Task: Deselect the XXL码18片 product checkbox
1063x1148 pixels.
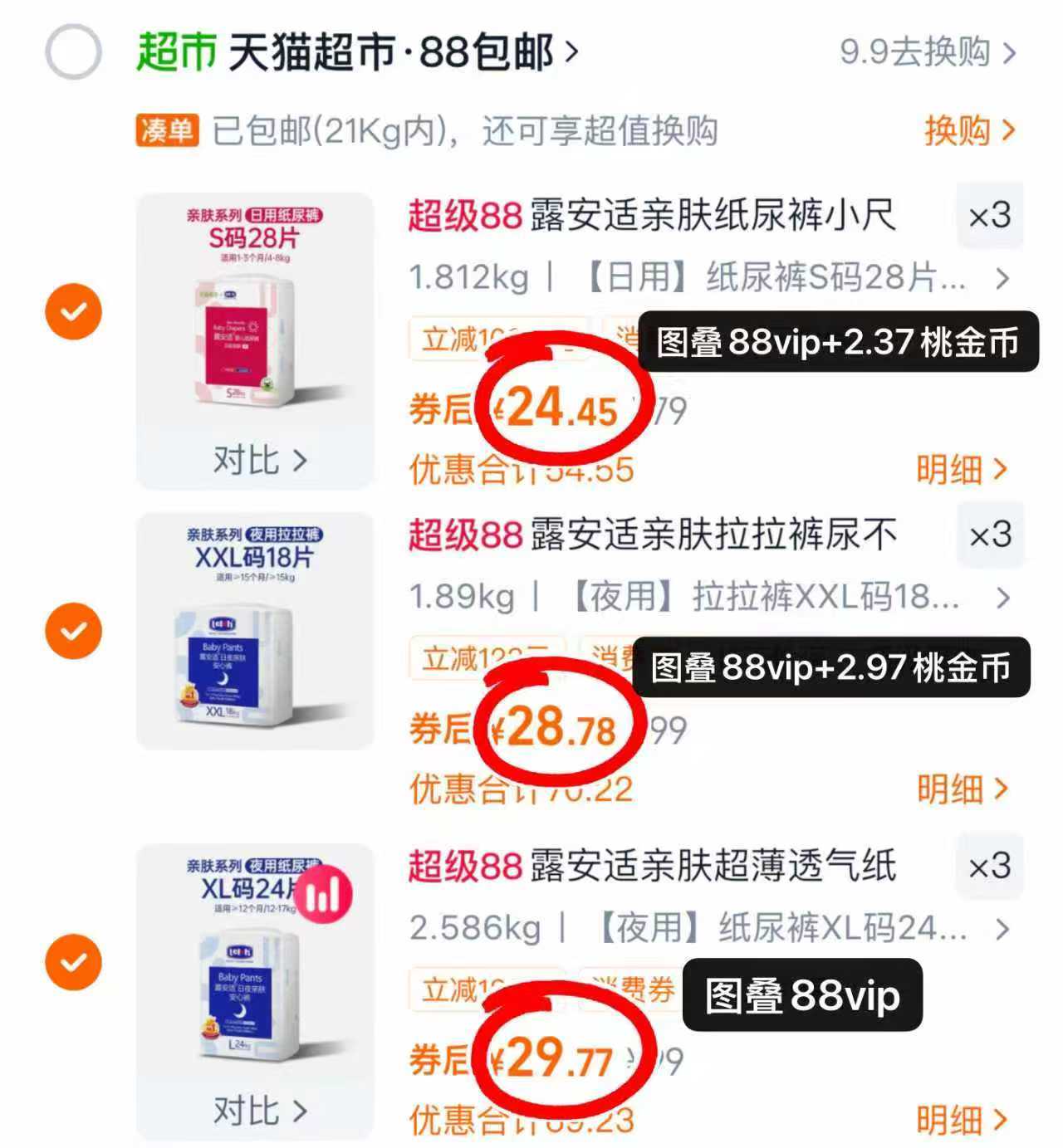Action: click(x=73, y=629)
